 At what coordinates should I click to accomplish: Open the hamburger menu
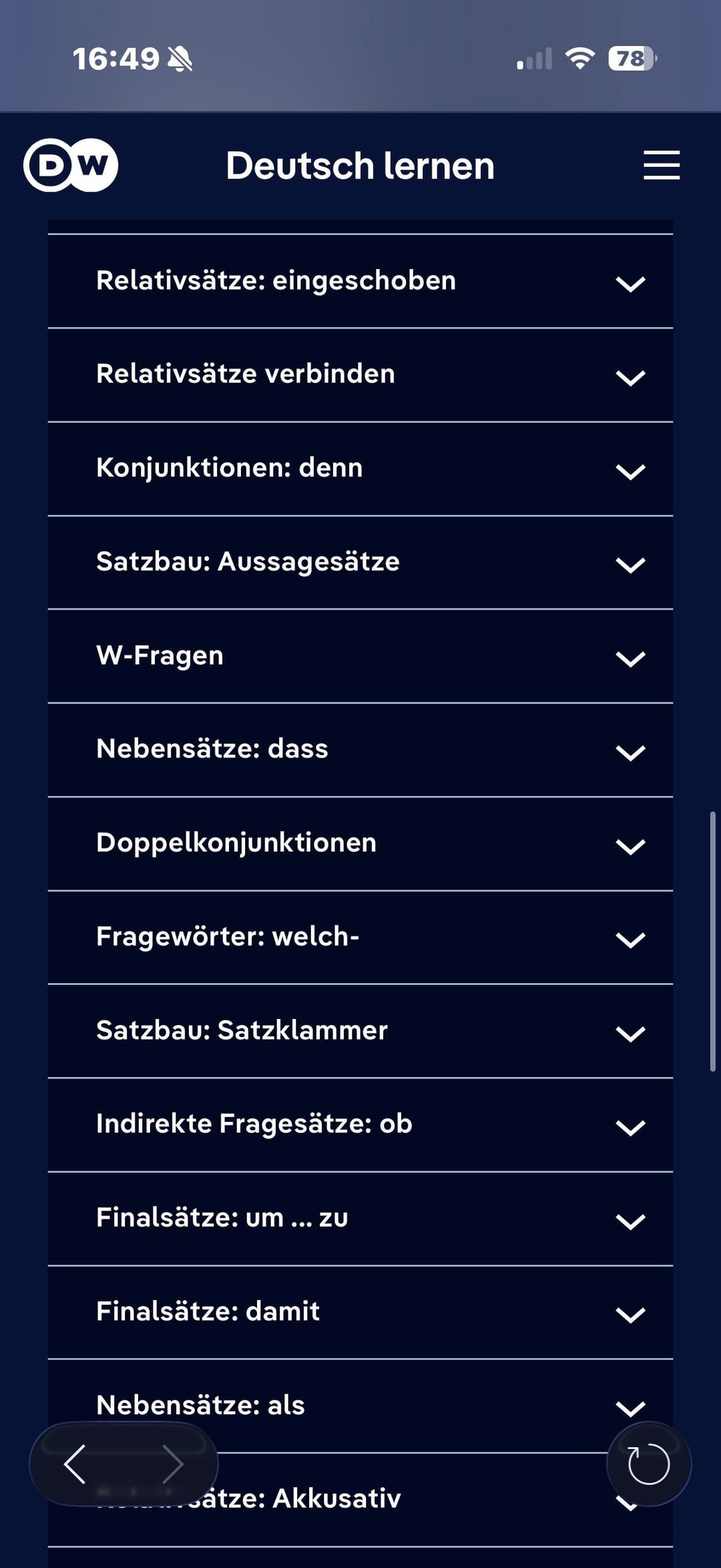(661, 165)
